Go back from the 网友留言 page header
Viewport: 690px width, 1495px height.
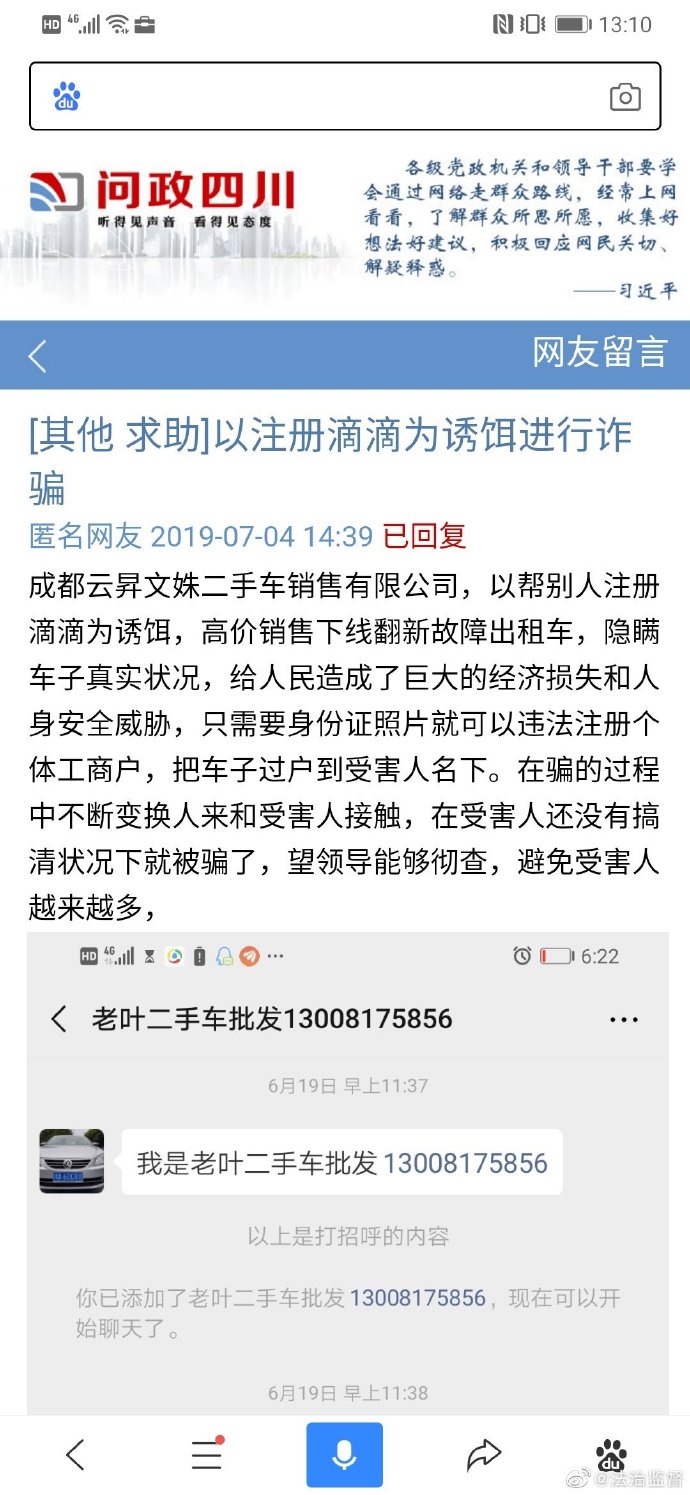pyautogui.click(x=38, y=355)
